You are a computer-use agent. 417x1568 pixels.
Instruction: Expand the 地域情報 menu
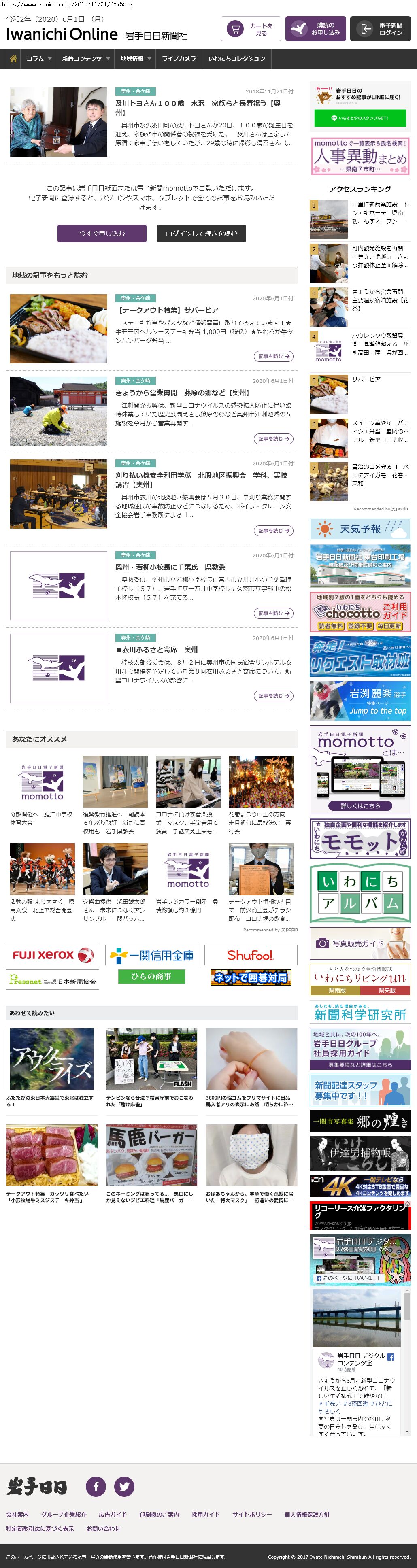click(x=135, y=58)
